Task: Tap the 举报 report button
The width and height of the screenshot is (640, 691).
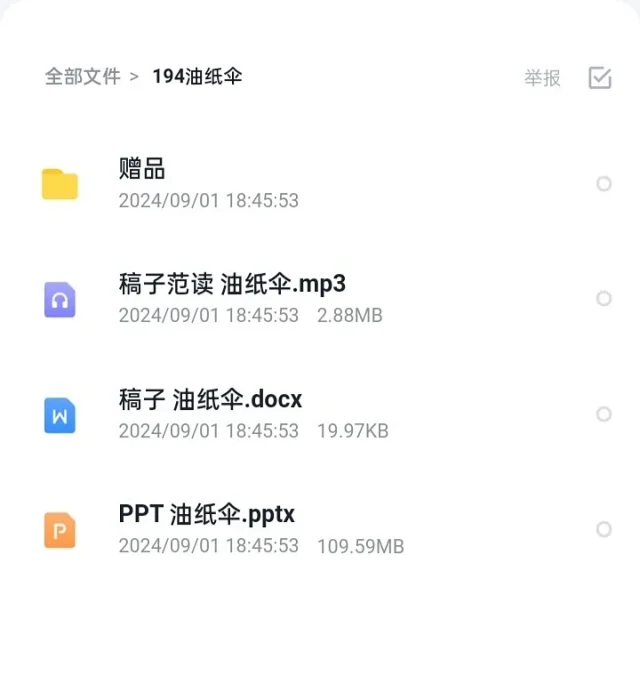Action: pyautogui.click(x=542, y=78)
